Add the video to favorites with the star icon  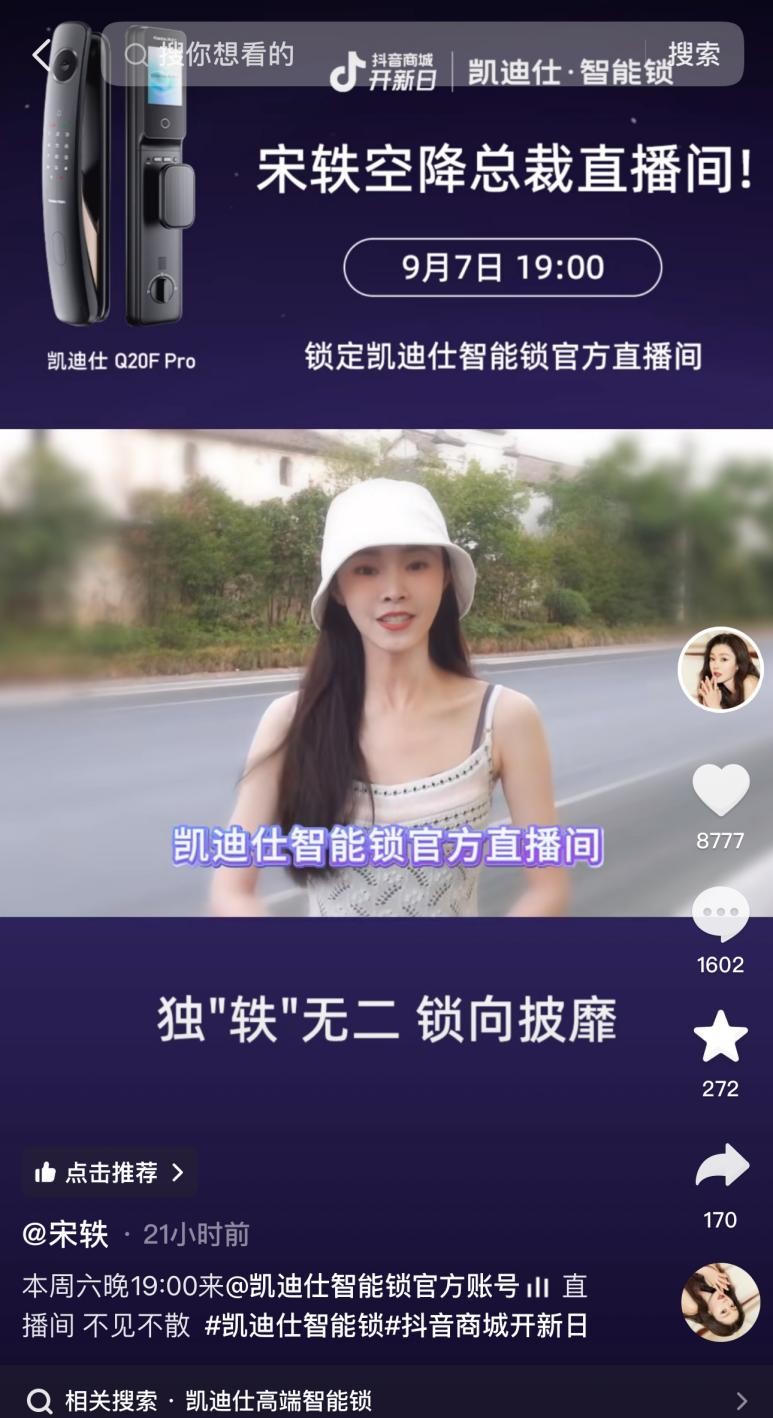point(720,1037)
